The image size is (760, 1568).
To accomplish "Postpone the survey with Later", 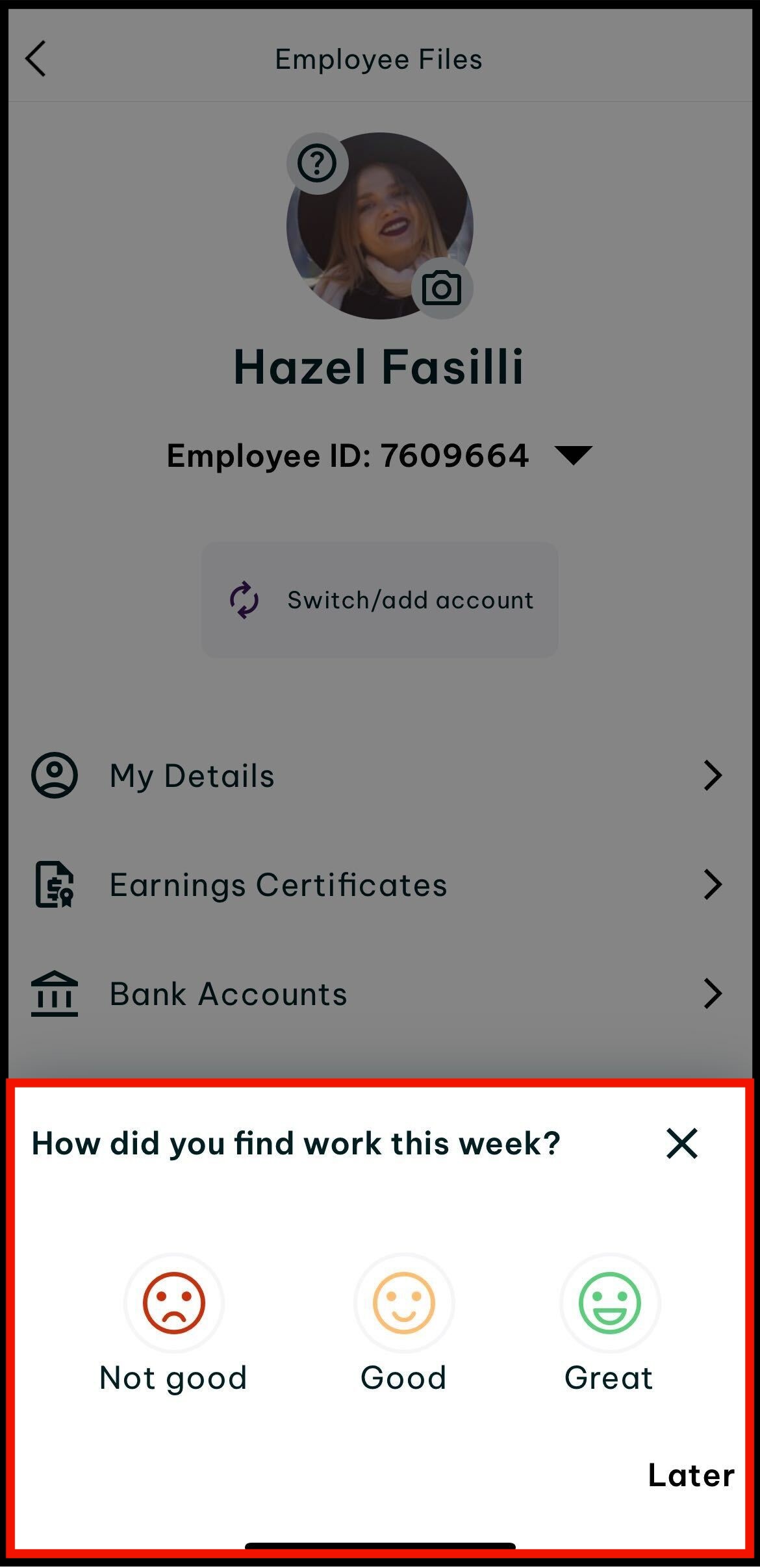I will point(690,1475).
